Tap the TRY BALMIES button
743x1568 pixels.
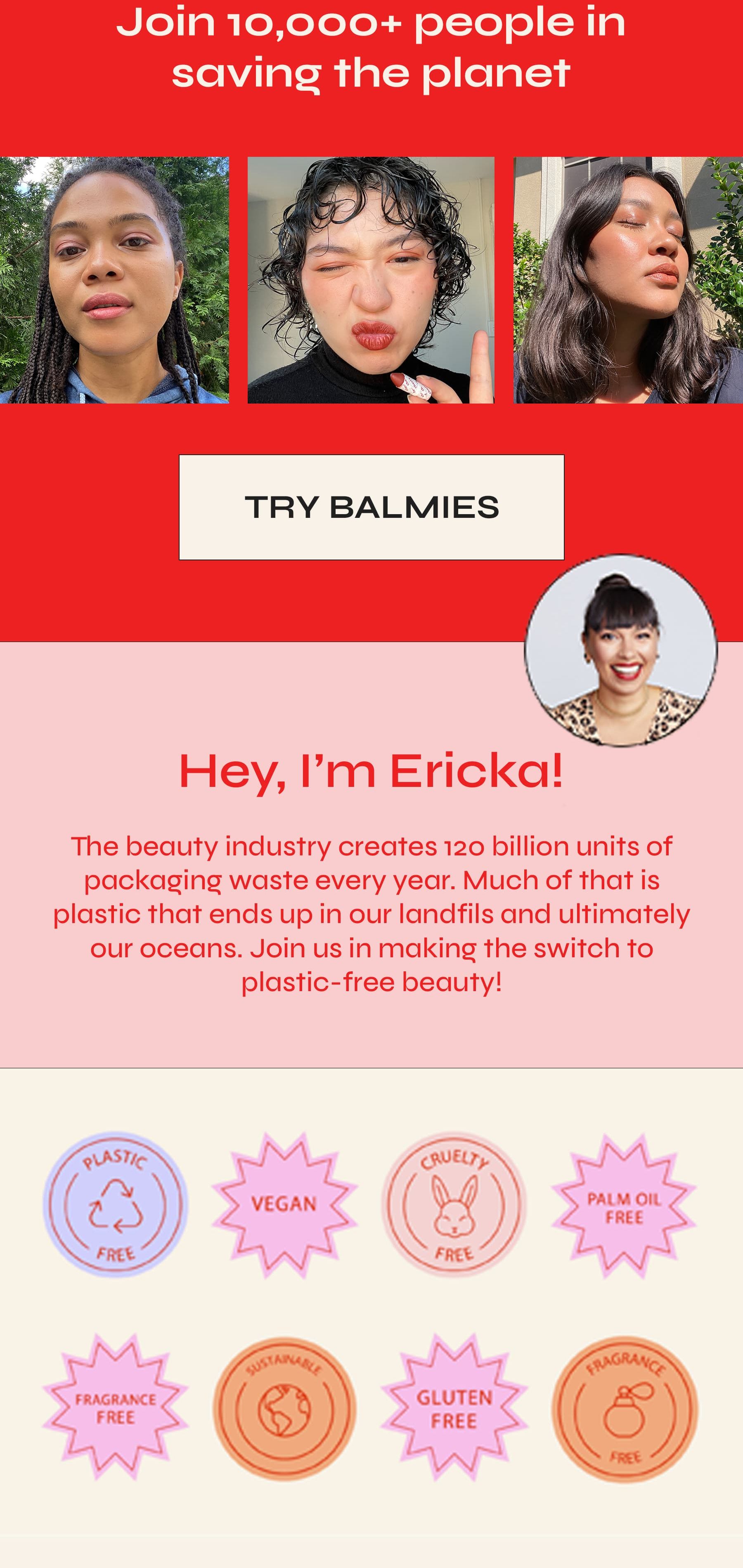(371, 507)
